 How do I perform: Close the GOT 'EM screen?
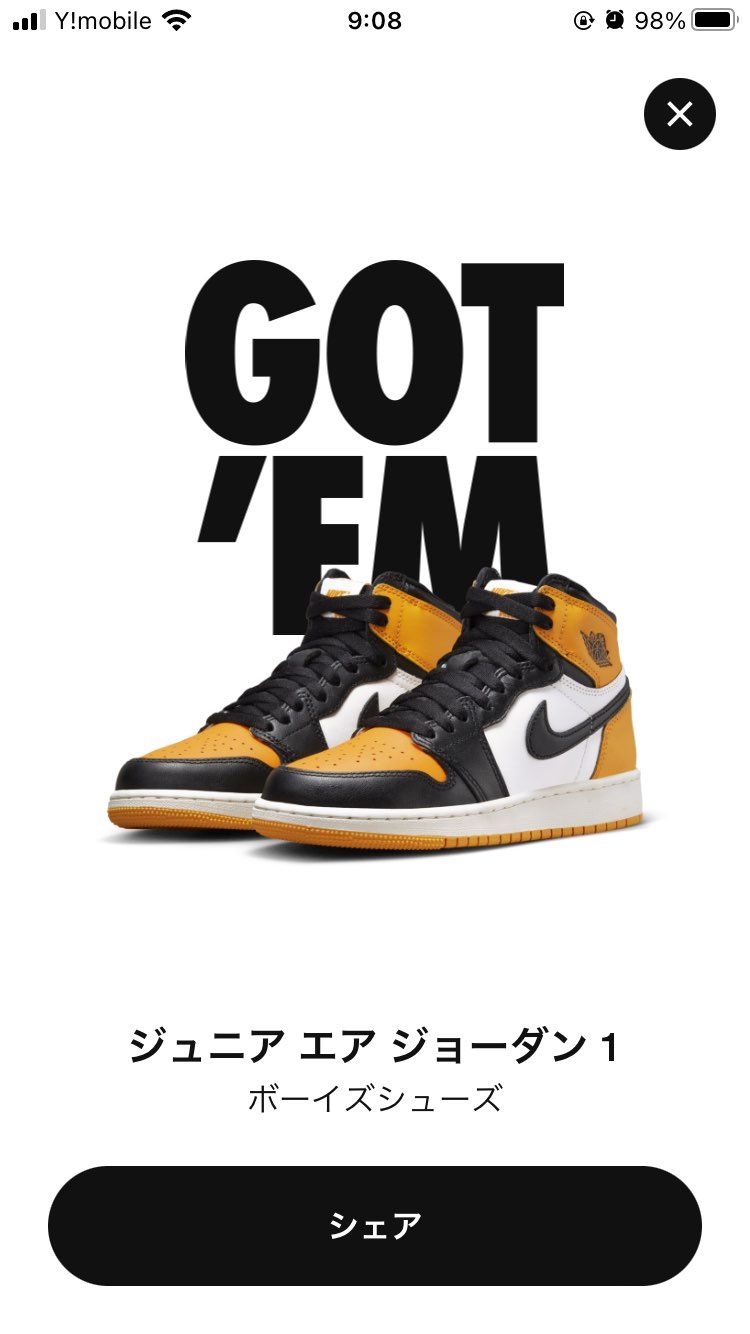pyautogui.click(x=679, y=114)
